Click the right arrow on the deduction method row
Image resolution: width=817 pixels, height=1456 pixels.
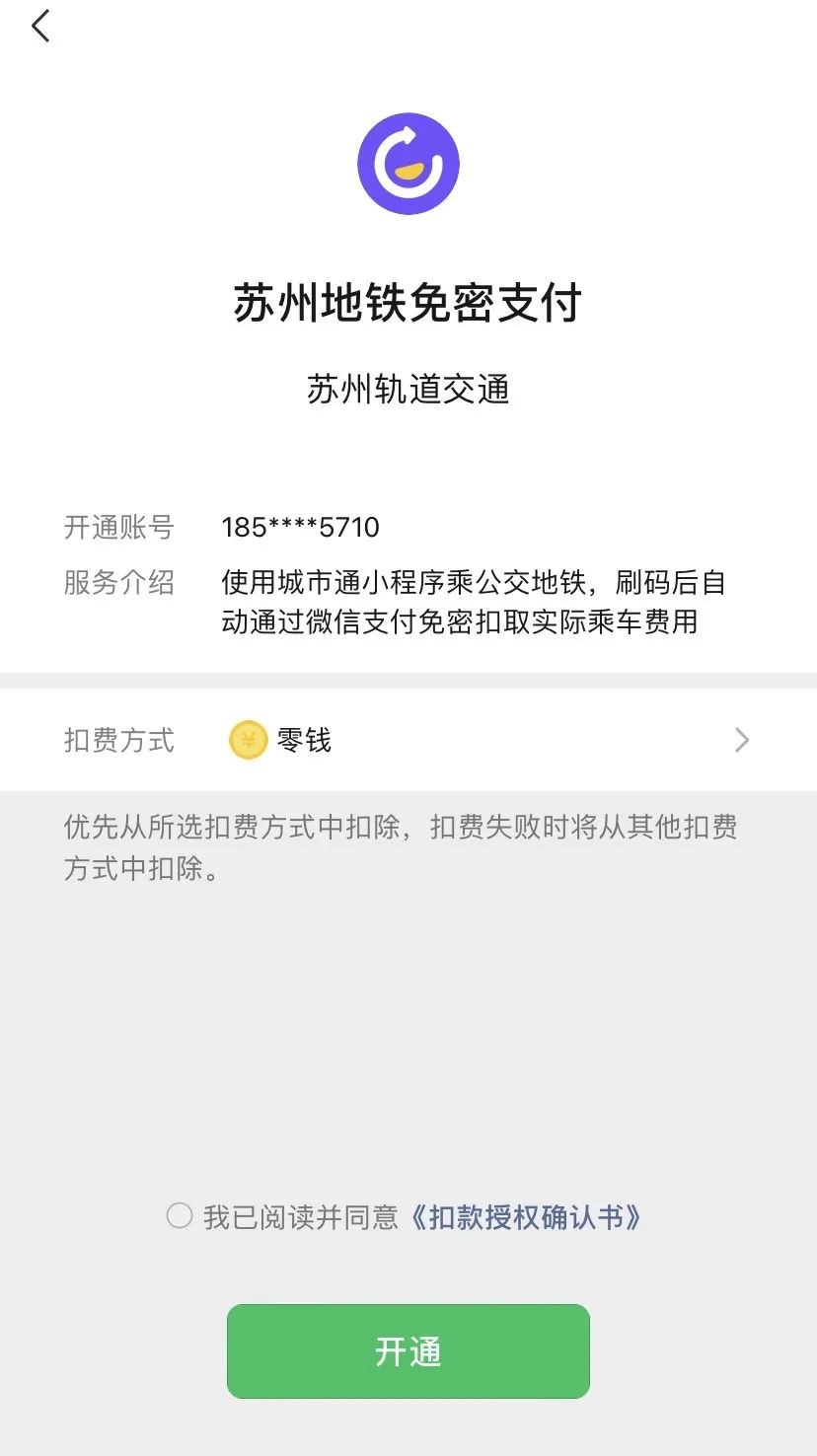743,740
